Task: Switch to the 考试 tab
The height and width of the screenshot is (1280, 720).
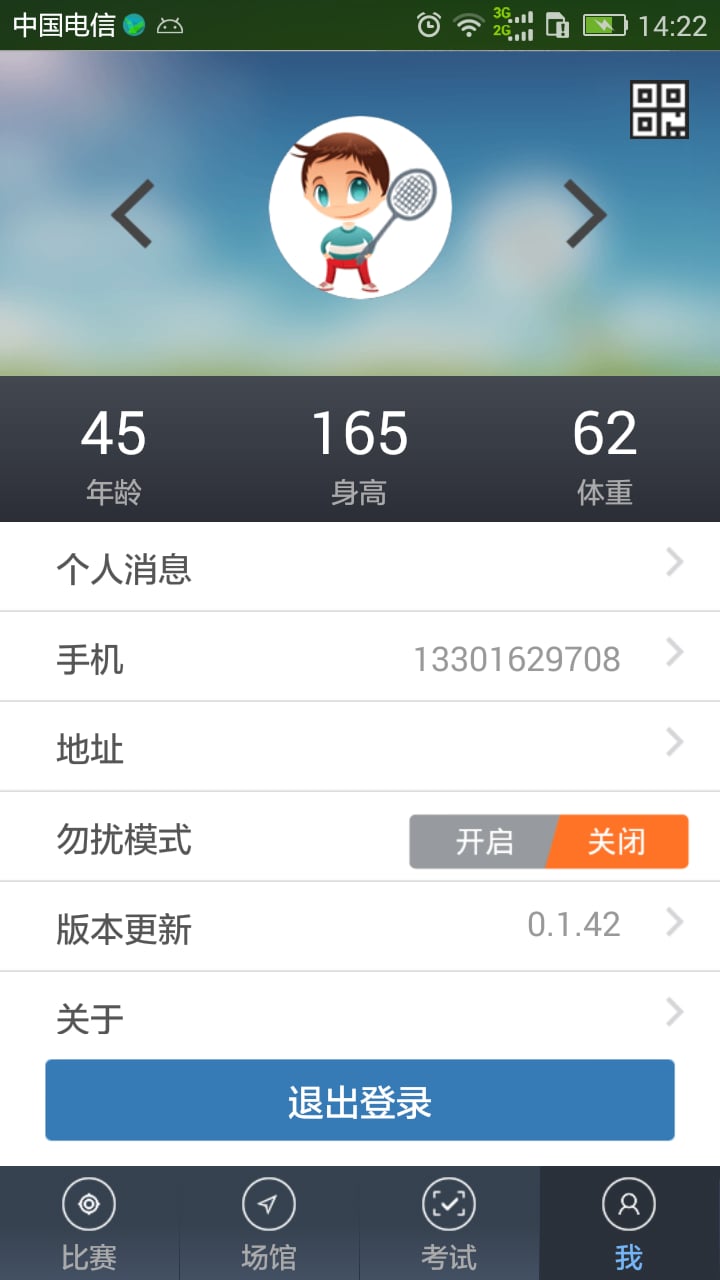Action: point(449,1222)
